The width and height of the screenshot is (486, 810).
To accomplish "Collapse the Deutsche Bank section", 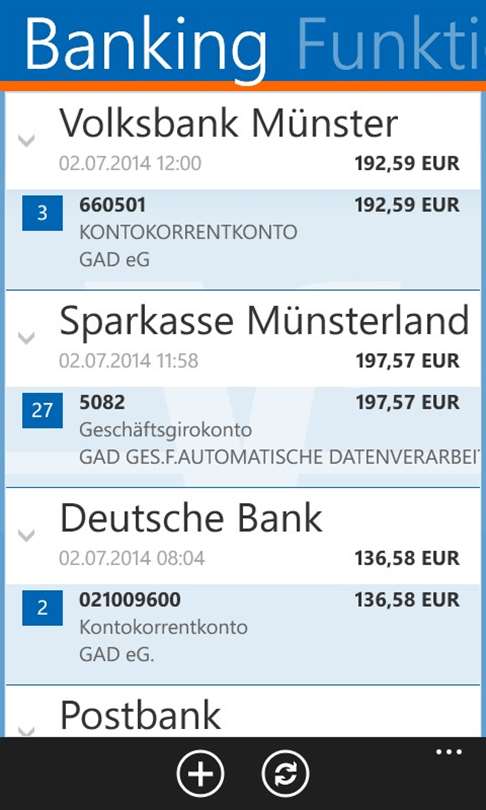I will coord(26,534).
